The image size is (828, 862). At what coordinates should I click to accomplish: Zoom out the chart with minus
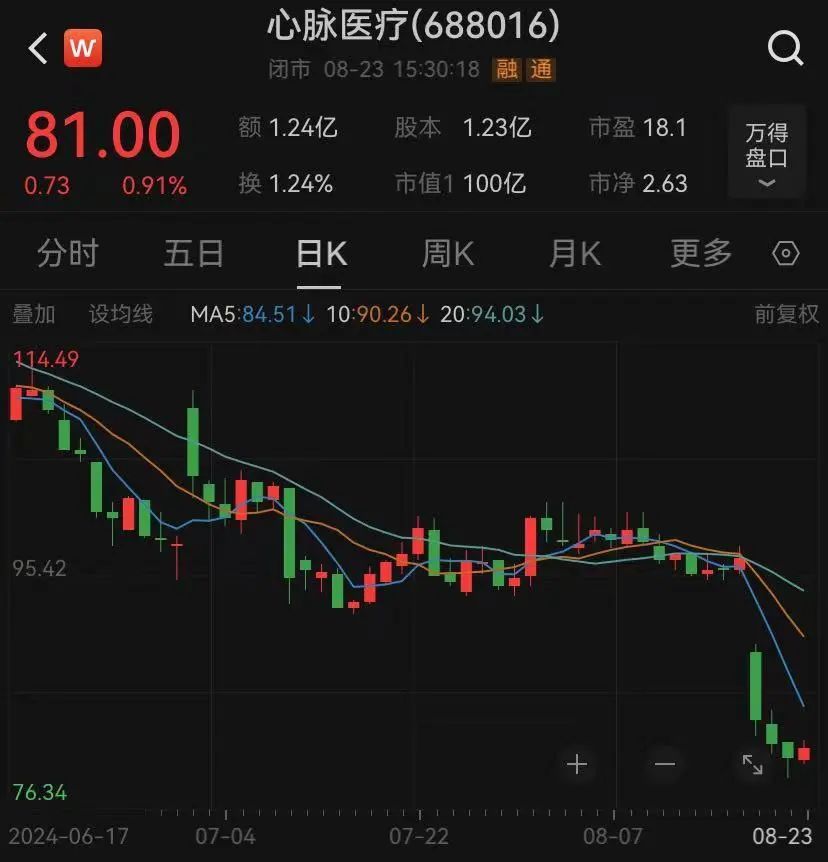click(665, 765)
